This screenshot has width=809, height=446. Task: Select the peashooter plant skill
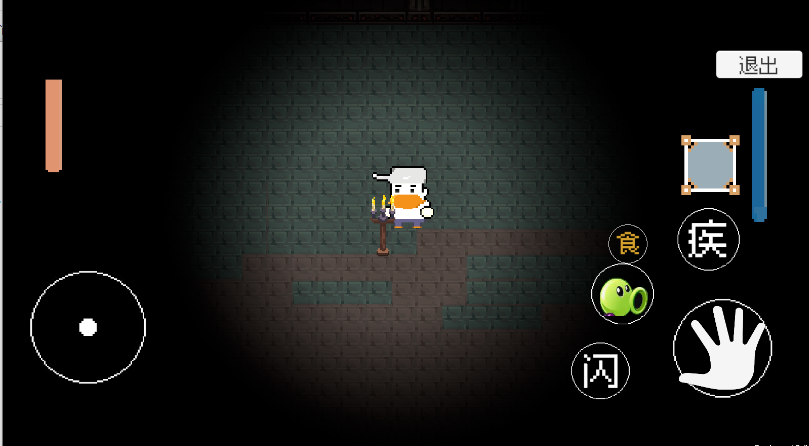[622, 295]
